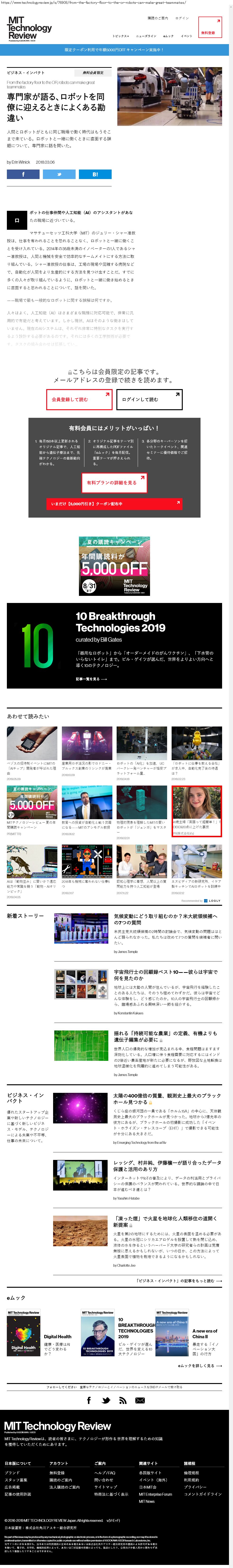The width and height of the screenshot is (233, 1568).
Task: Share the article on Facebook
Action: 23,174
